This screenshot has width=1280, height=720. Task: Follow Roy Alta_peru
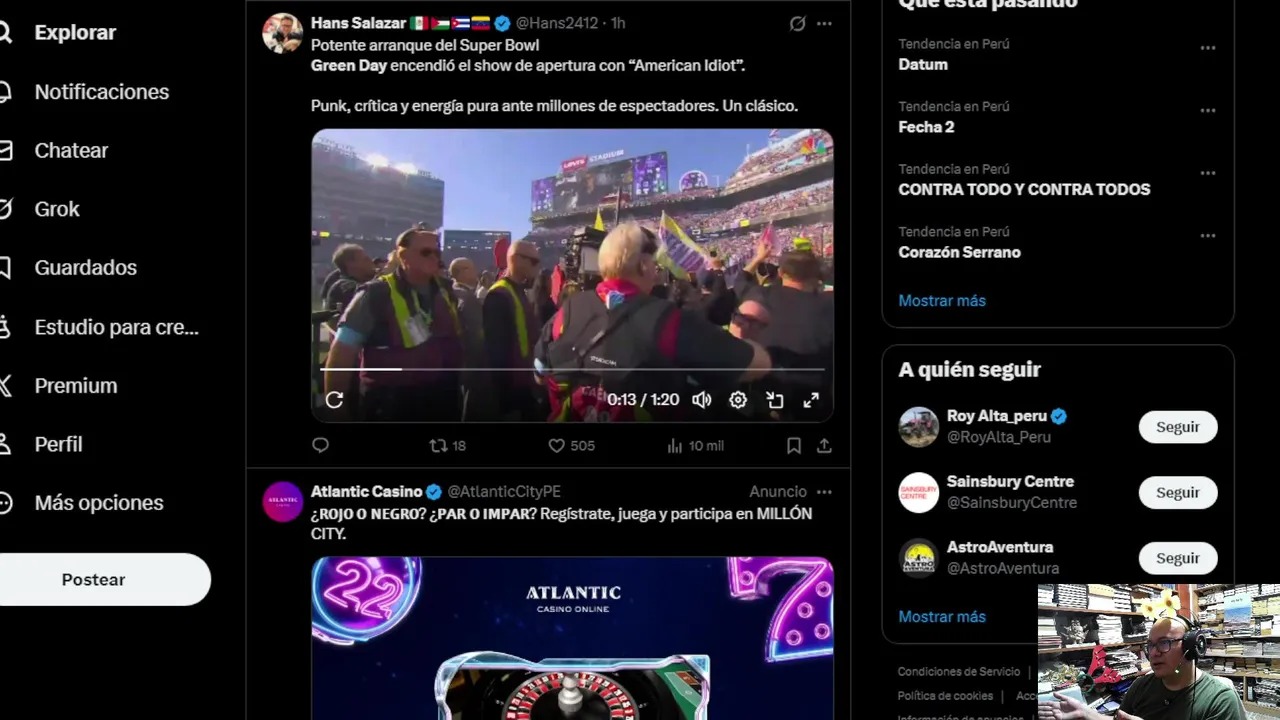point(1177,427)
